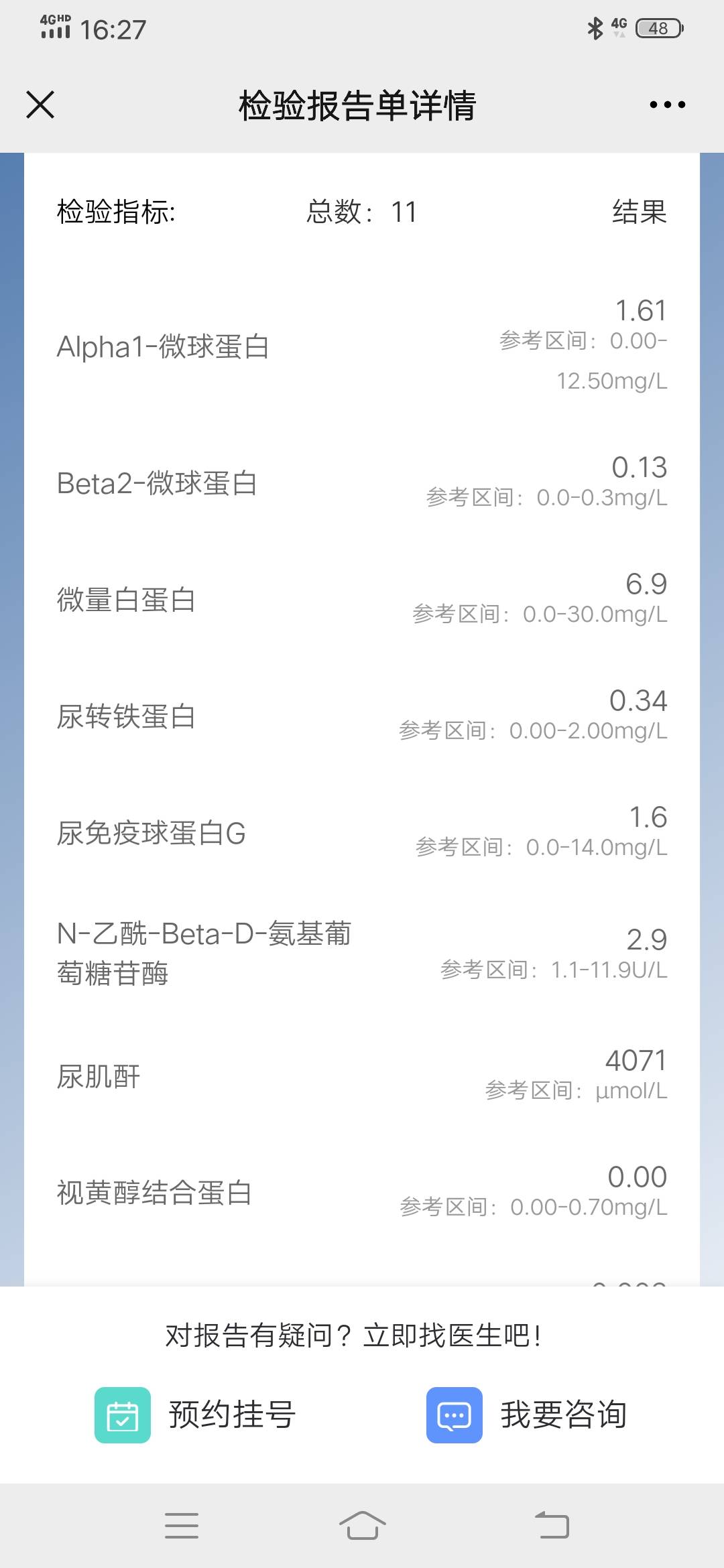Tap the battery indicator showing 48
The height and width of the screenshot is (1568, 724).
659,27
